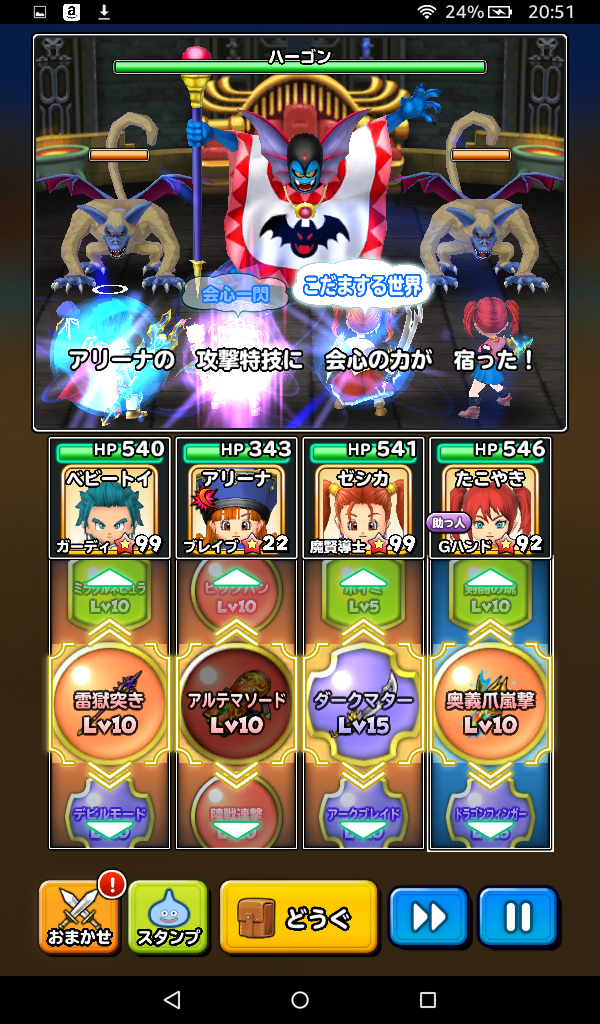Select the 雷獄突き Lv10 skill orb

109,705
